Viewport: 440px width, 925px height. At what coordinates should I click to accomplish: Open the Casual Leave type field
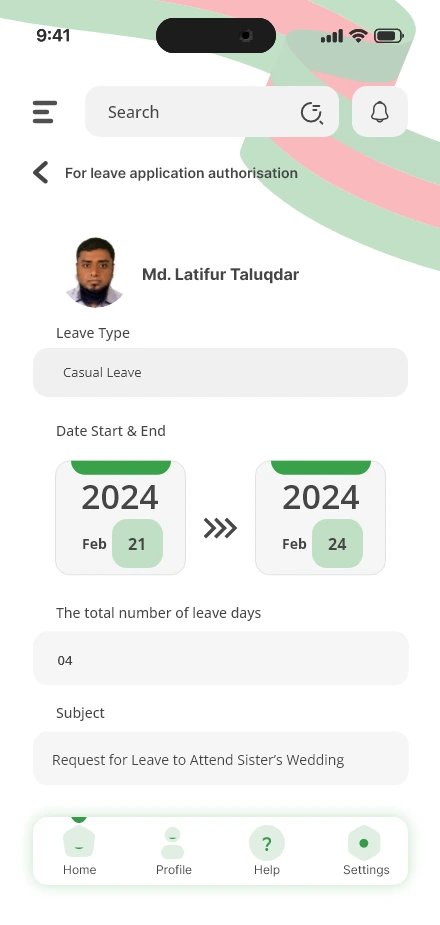point(220,372)
